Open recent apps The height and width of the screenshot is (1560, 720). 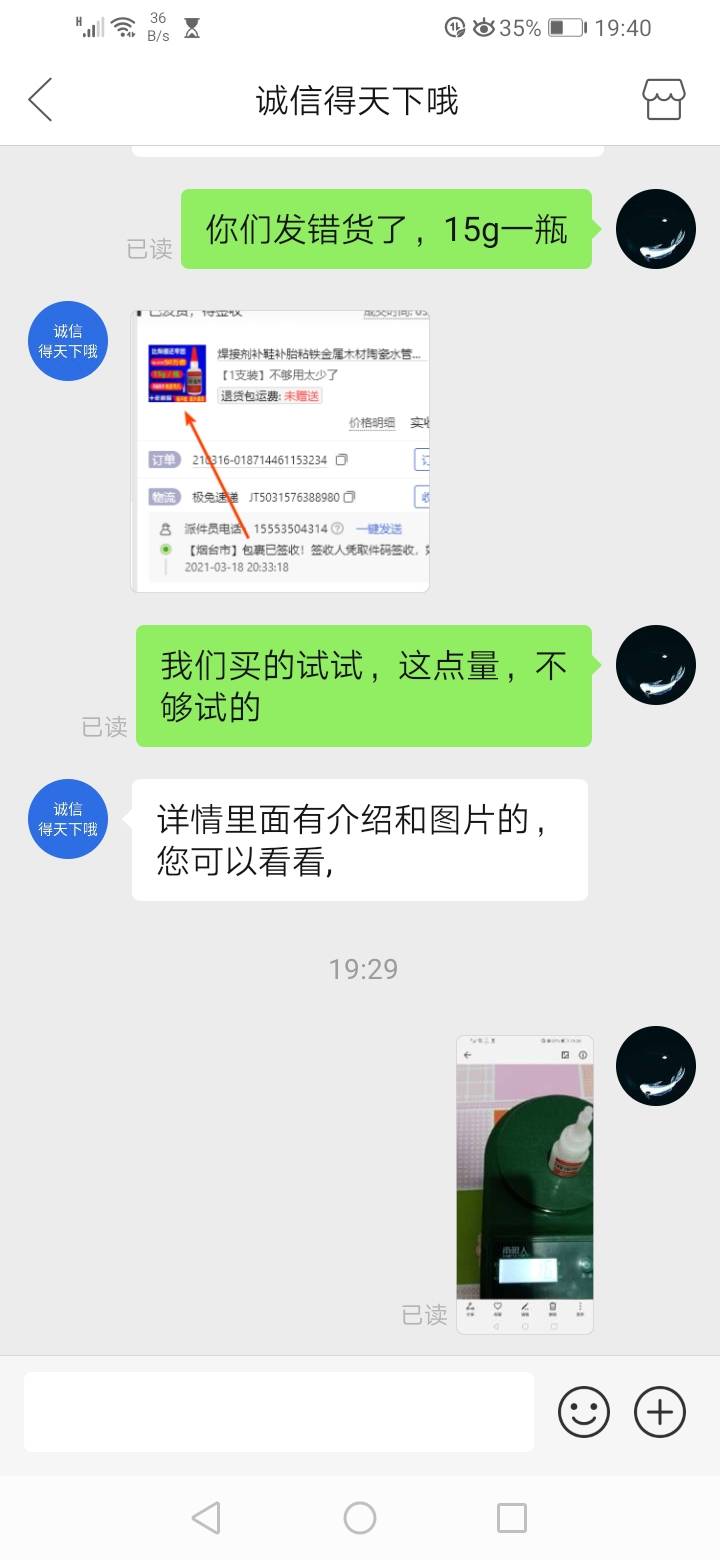click(512, 1518)
